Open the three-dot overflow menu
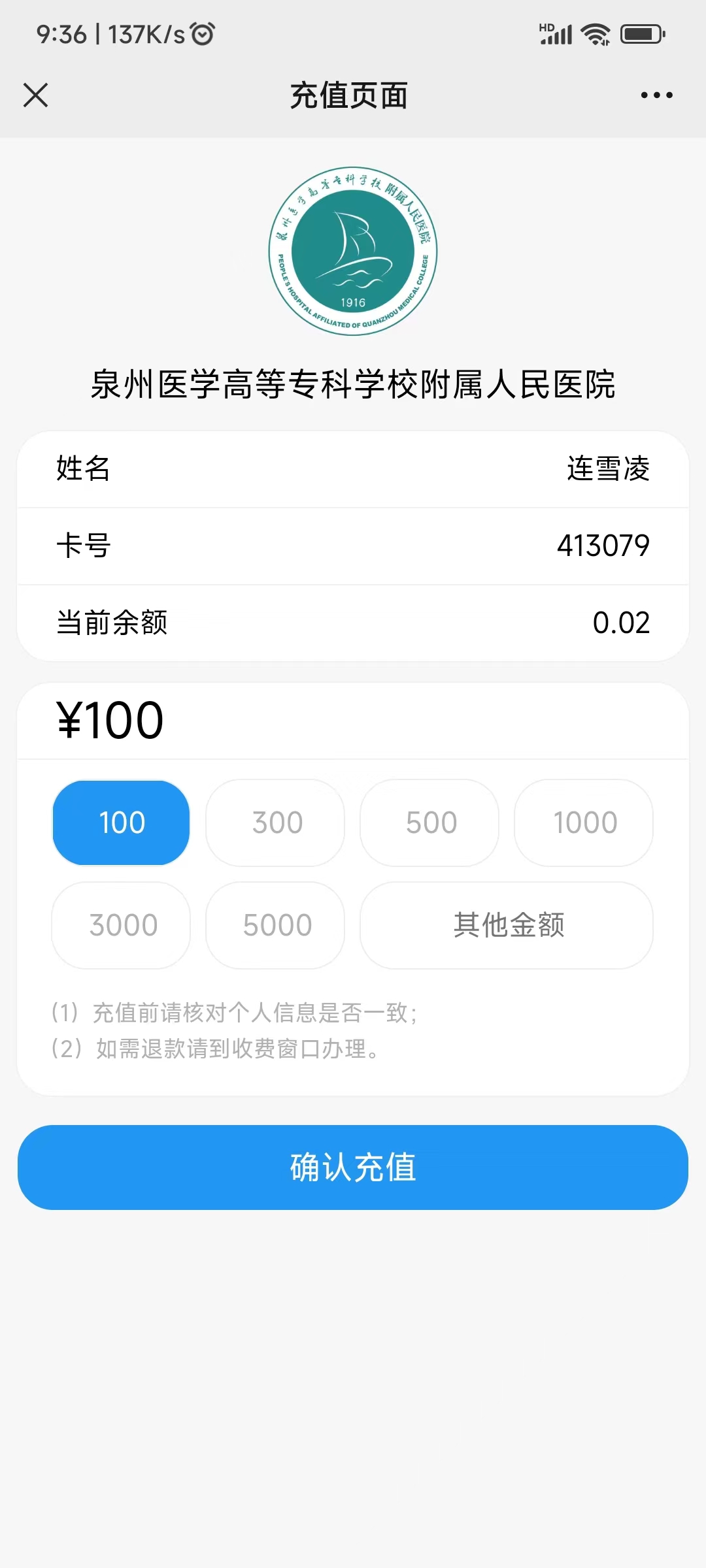 point(656,95)
